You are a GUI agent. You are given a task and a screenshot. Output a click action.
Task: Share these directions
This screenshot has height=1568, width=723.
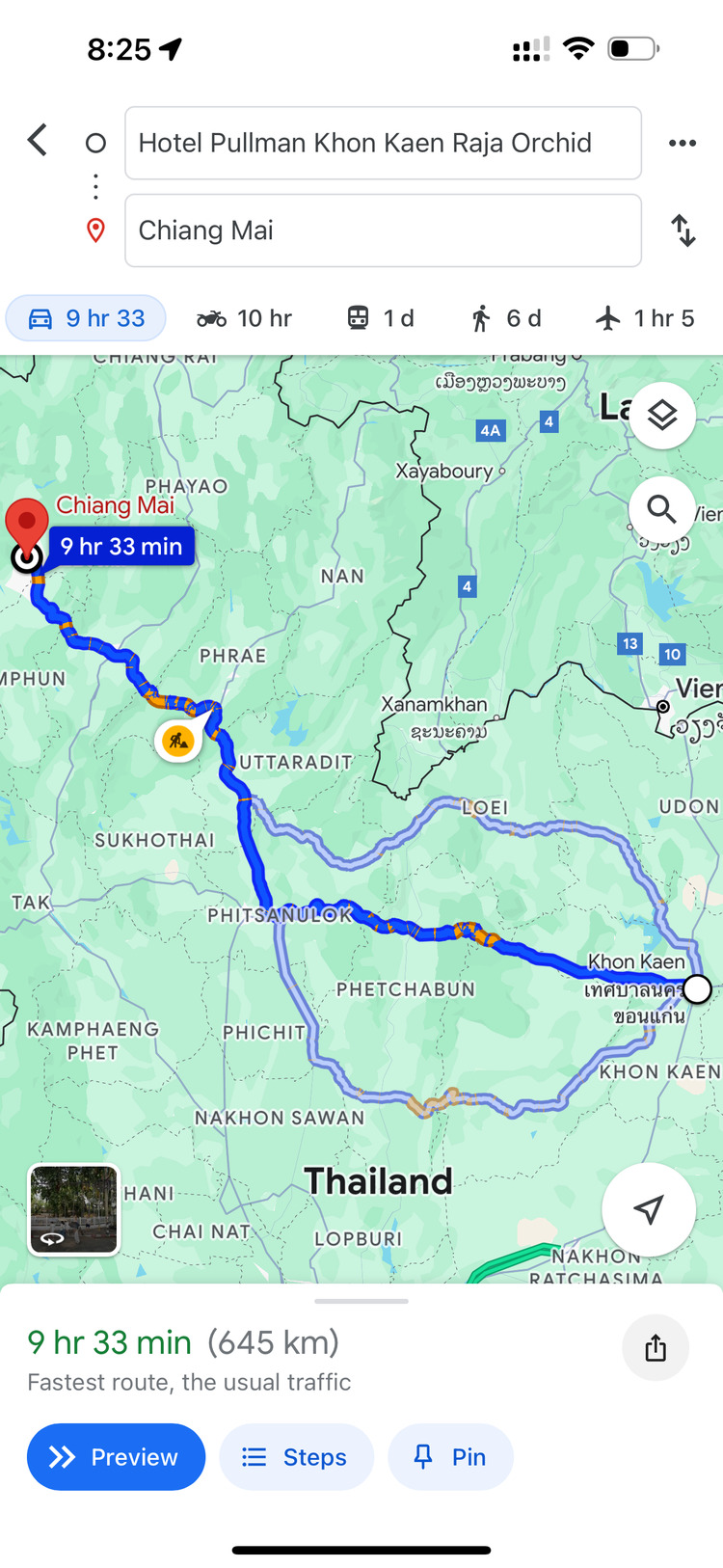click(x=656, y=1347)
